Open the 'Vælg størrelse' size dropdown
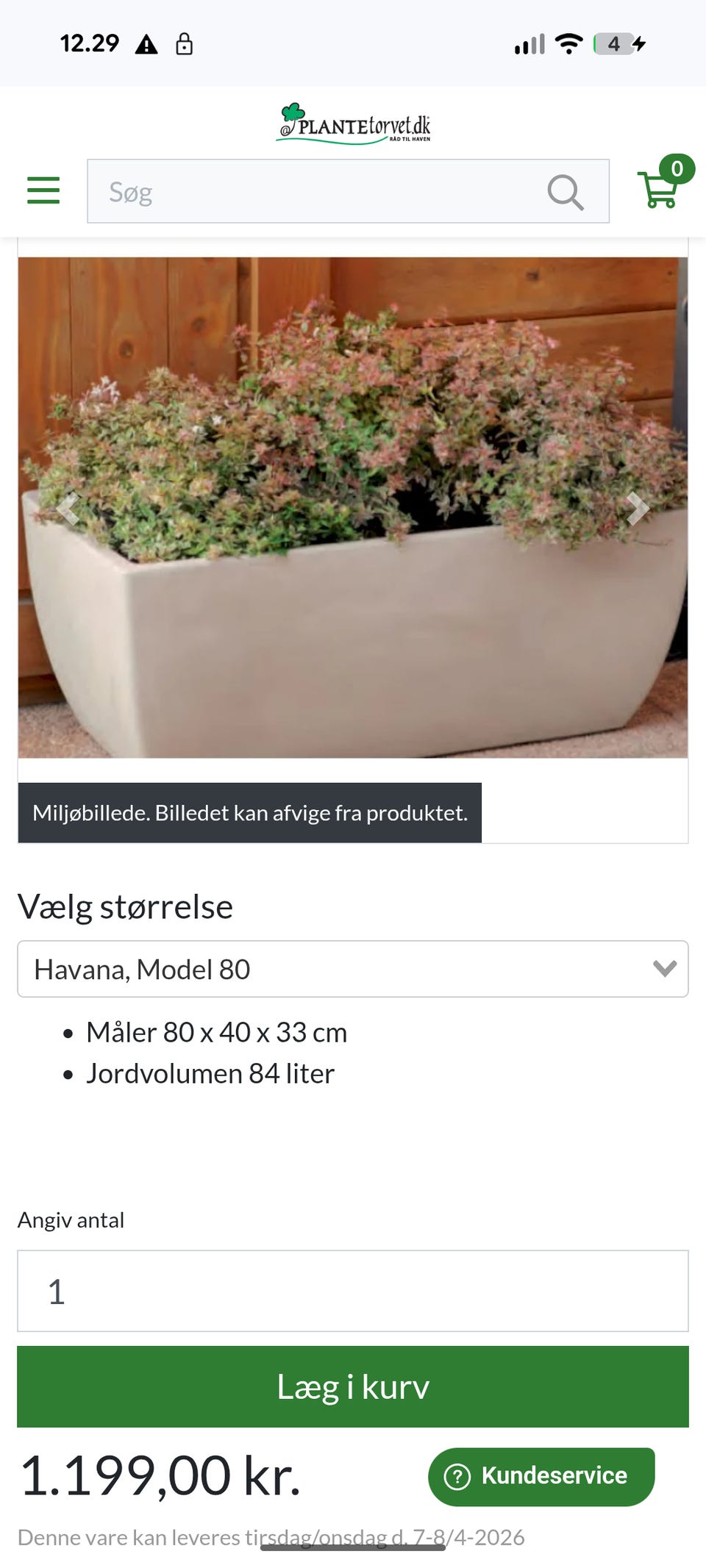Image resolution: width=706 pixels, height=1568 pixels. point(353,969)
